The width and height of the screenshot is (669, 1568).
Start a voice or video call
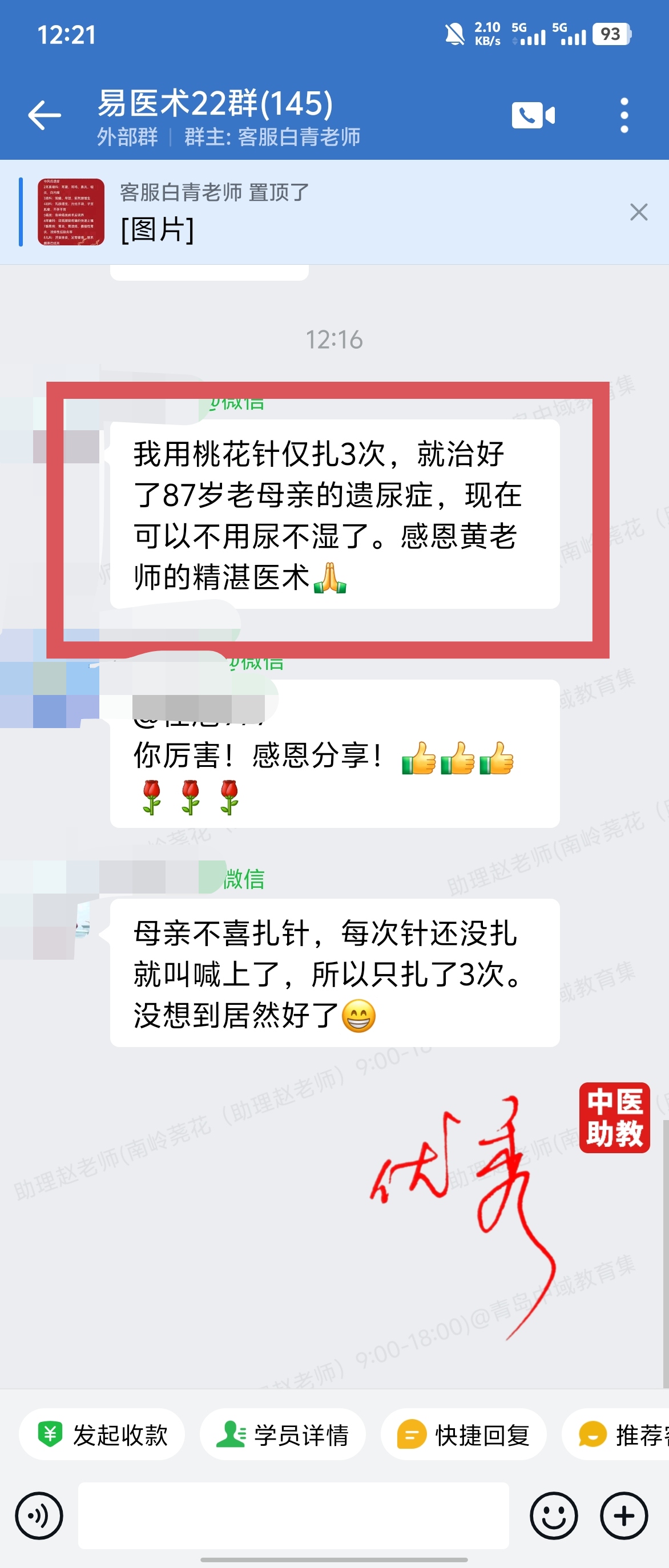[533, 115]
